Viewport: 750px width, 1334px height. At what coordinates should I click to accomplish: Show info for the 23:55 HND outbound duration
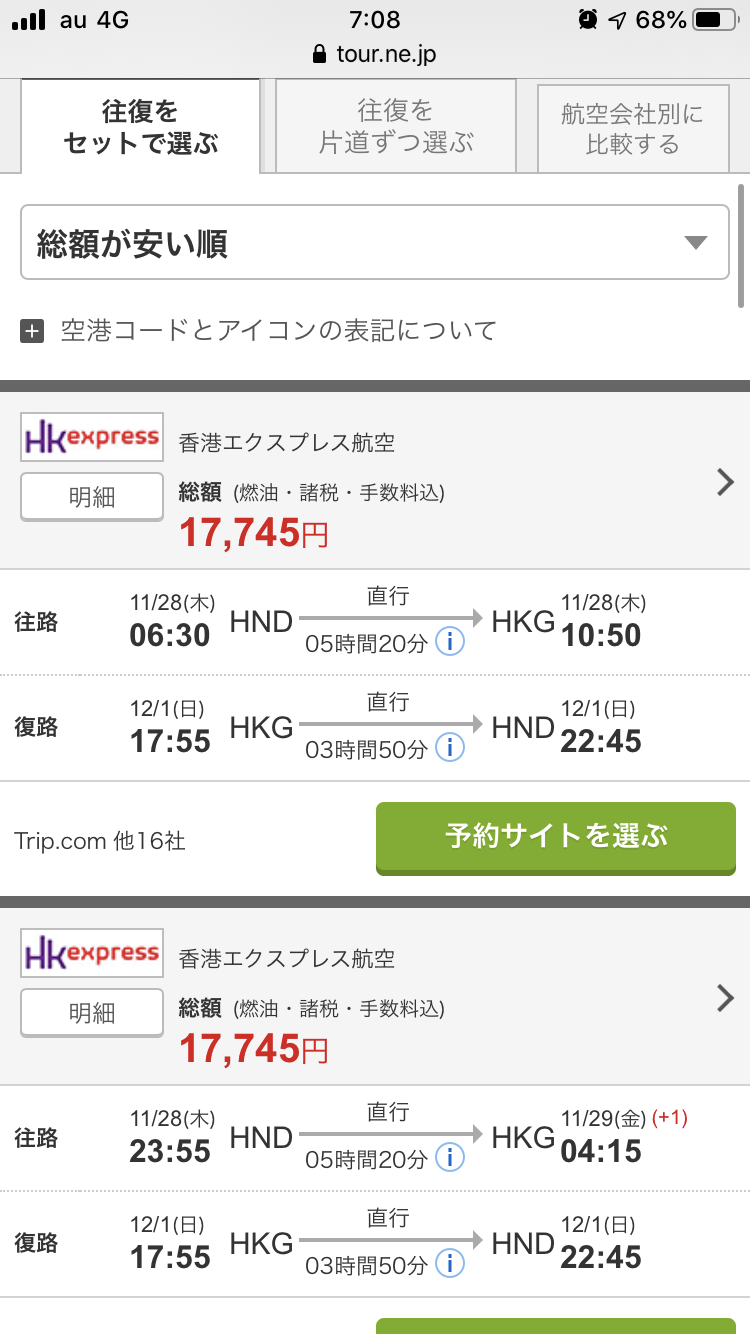450,1158
